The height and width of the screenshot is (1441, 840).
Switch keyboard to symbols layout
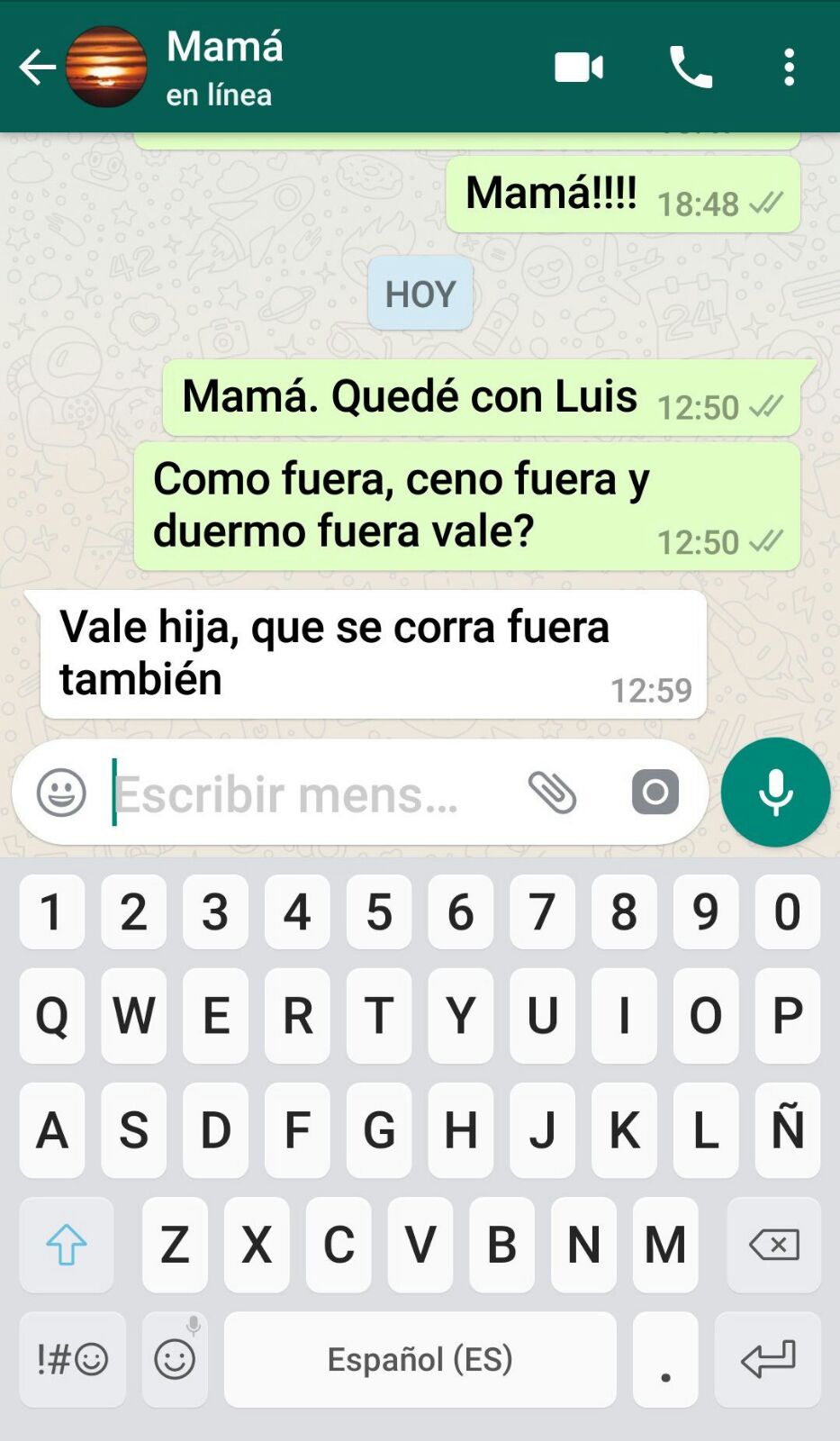[x=72, y=1359]
